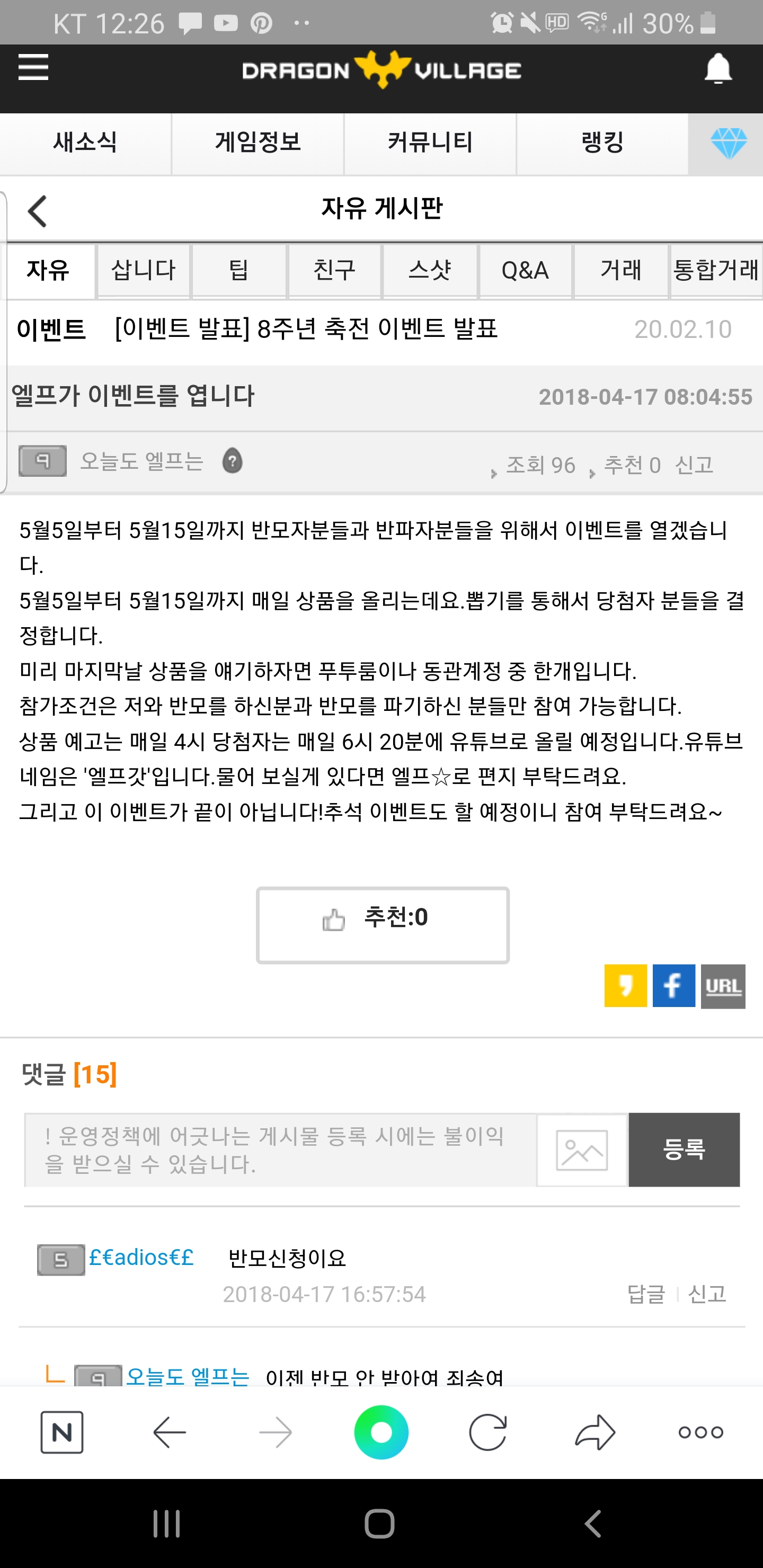
Task: Reply to £€adios€£'s comment
Action: (x=645, y=1294)
